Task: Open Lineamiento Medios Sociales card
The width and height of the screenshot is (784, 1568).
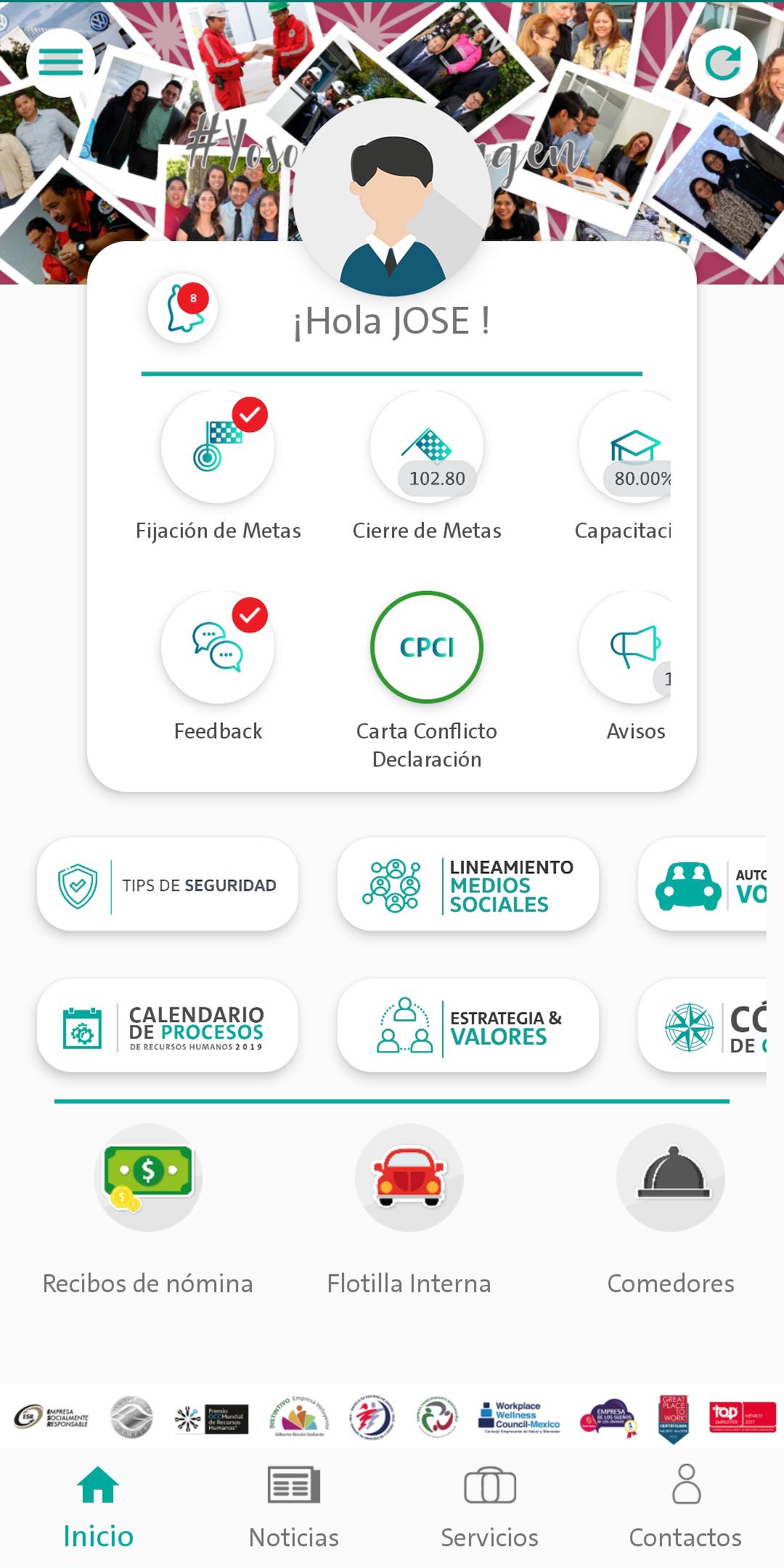Action: [x=468, y=885]
